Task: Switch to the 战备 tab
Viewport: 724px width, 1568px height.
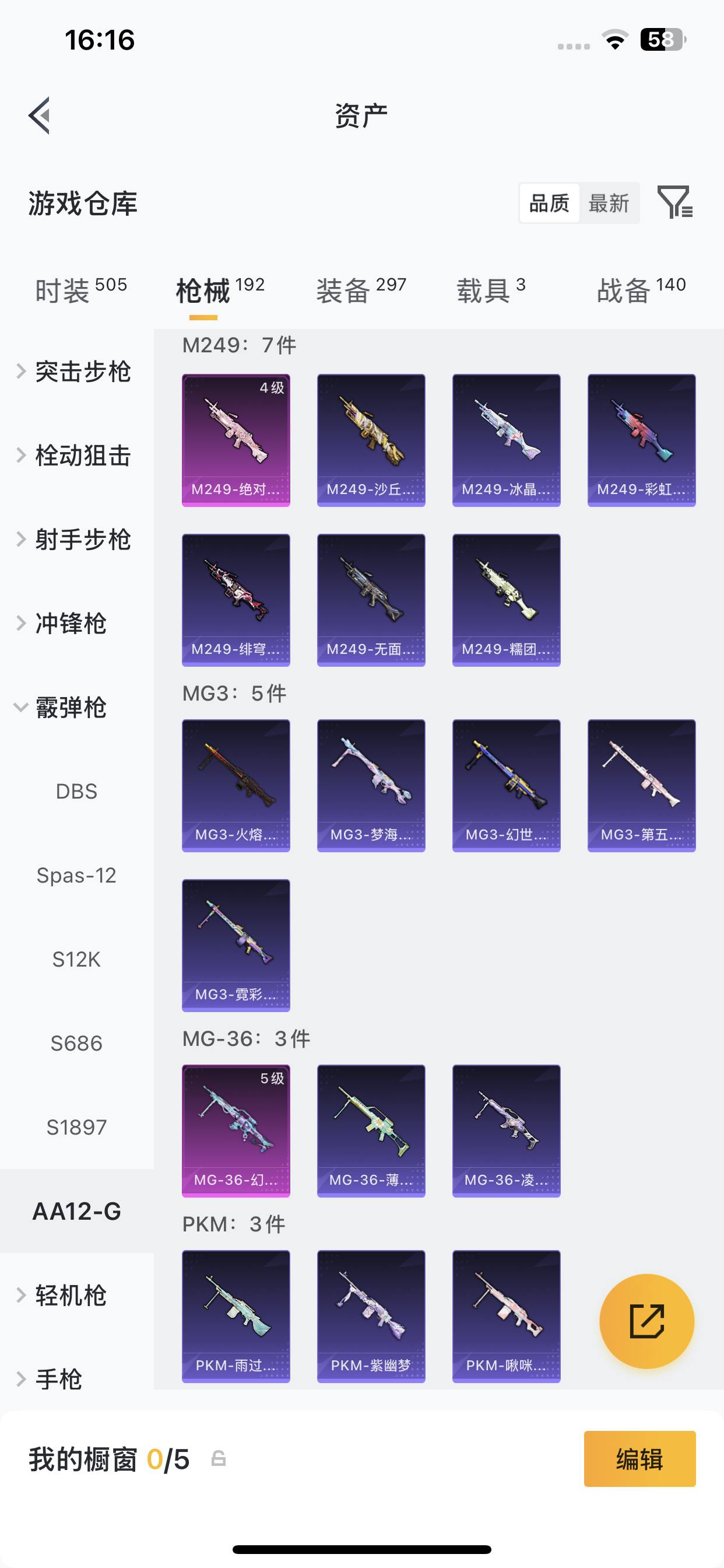Action: pos(641,290)
